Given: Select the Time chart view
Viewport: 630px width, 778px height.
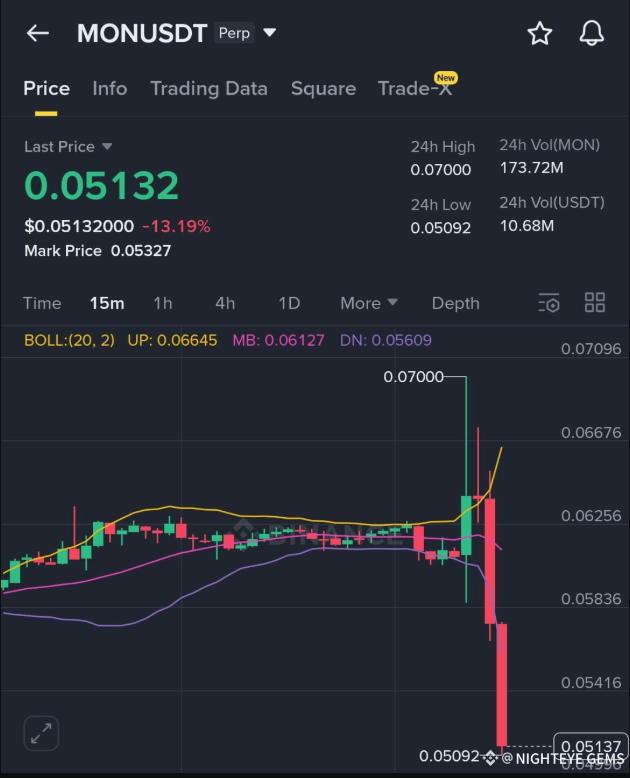Looking at the screenshot, I should click(x=42, y=303).
